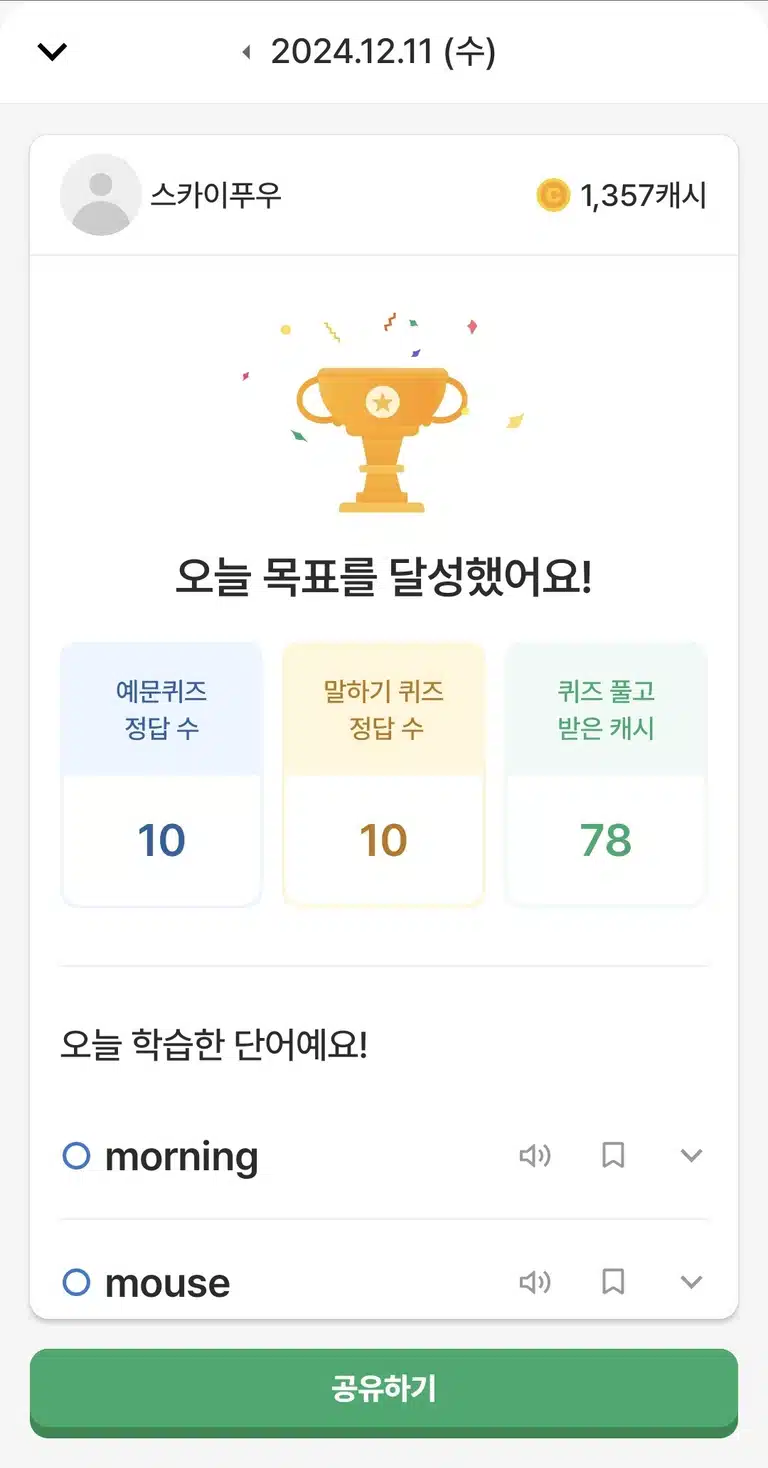Collapse the screen with the down chevron

click(52, 52)
